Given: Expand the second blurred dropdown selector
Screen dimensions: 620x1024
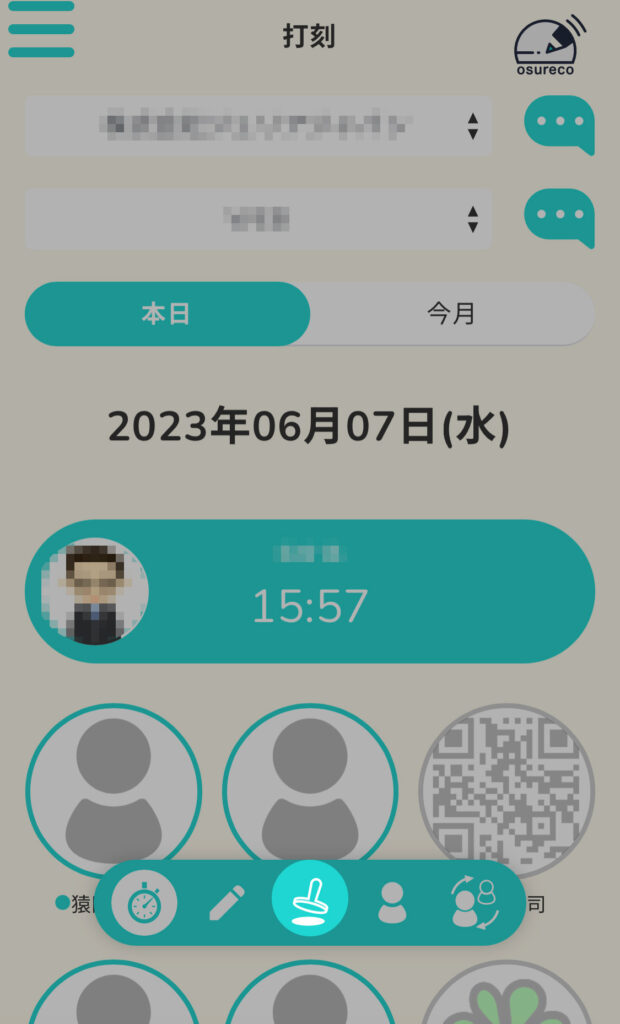Looking at the screenshot, I should (258, 218).
